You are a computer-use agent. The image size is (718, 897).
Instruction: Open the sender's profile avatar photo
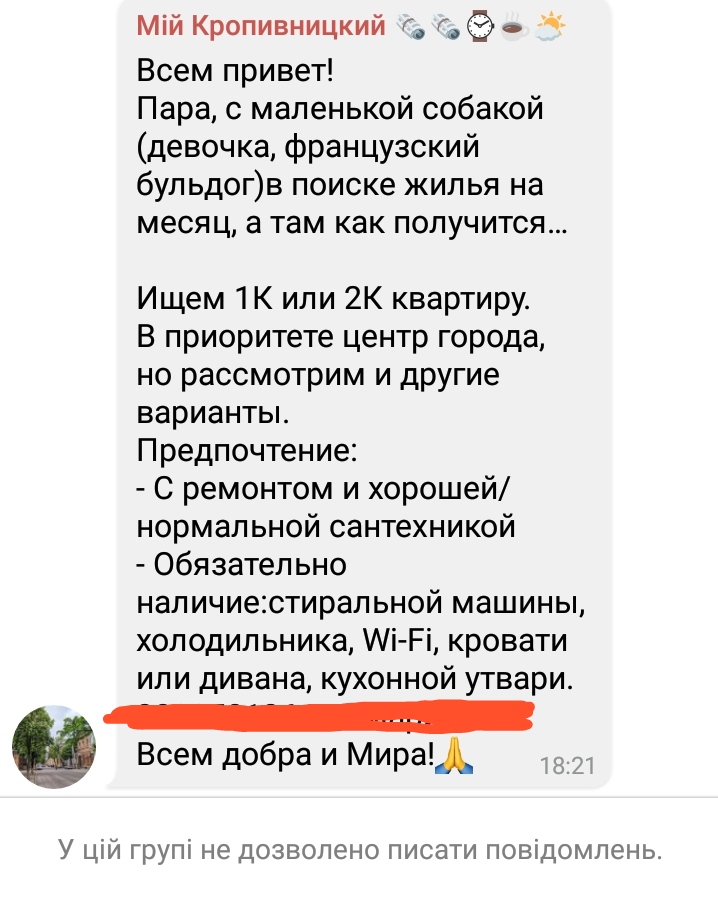click(x=55, y=747)
